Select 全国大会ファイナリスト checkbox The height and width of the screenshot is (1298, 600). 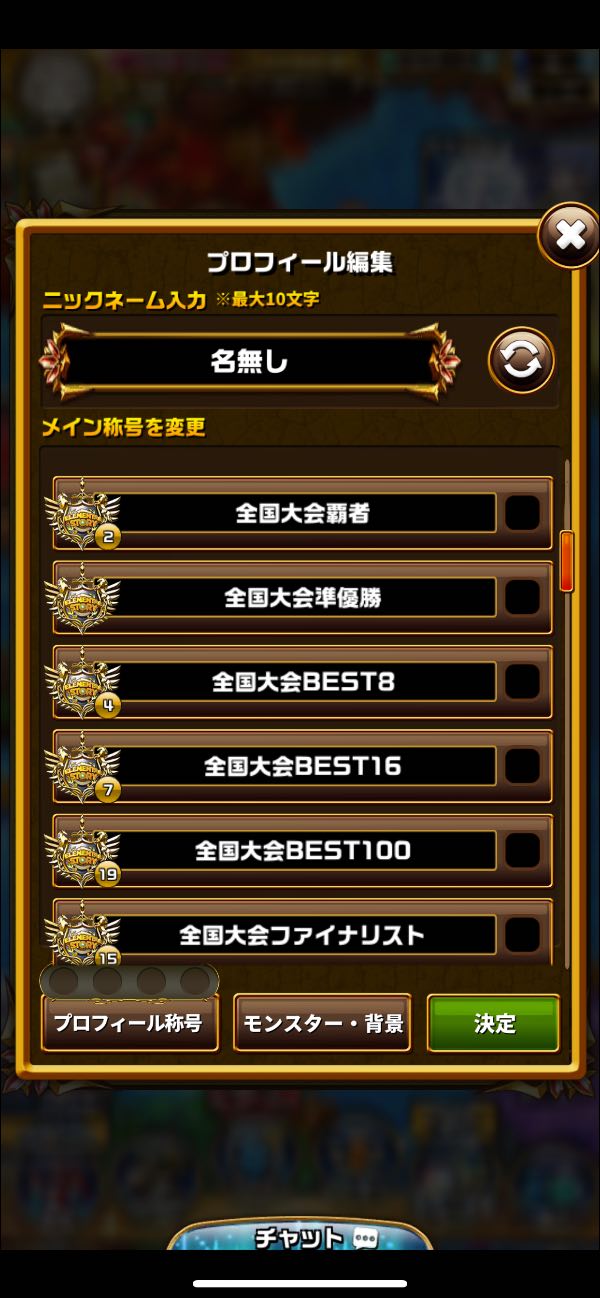(x=522, y=935)
